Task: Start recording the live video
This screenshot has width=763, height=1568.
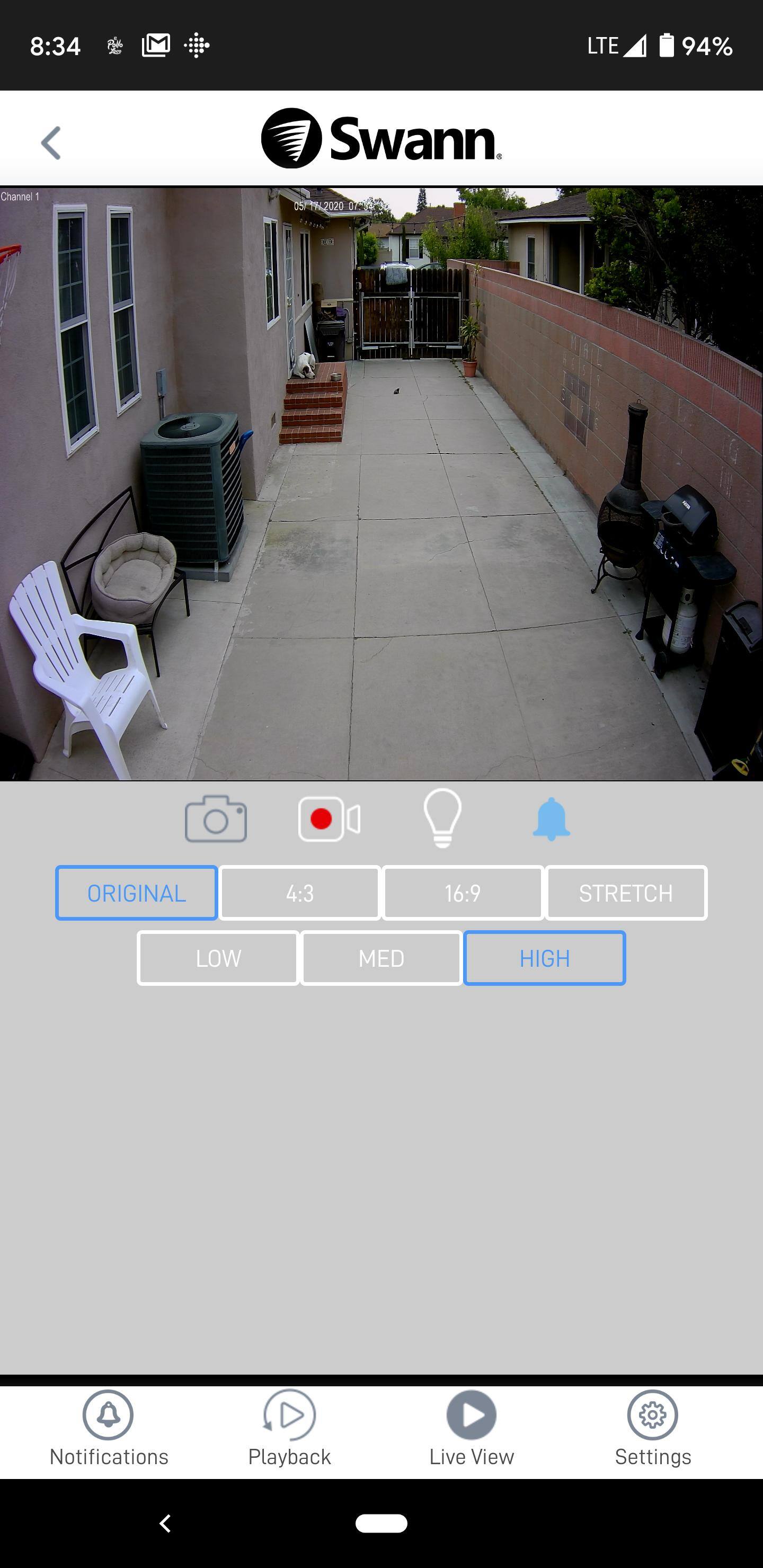Action: pos(330,818)
